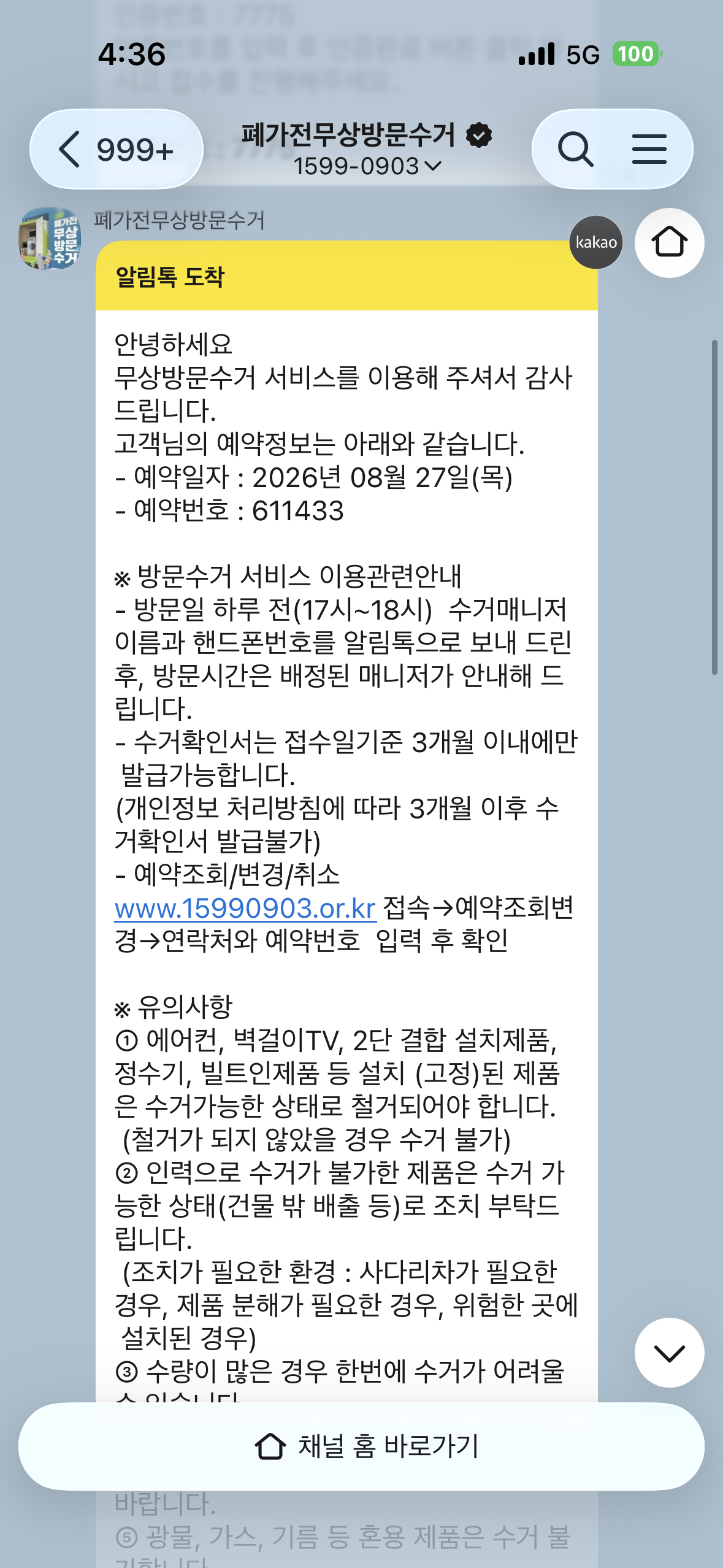Jump to the latest message arrow
This screenshot has height=1568, width=723.
click(669, 1352)
